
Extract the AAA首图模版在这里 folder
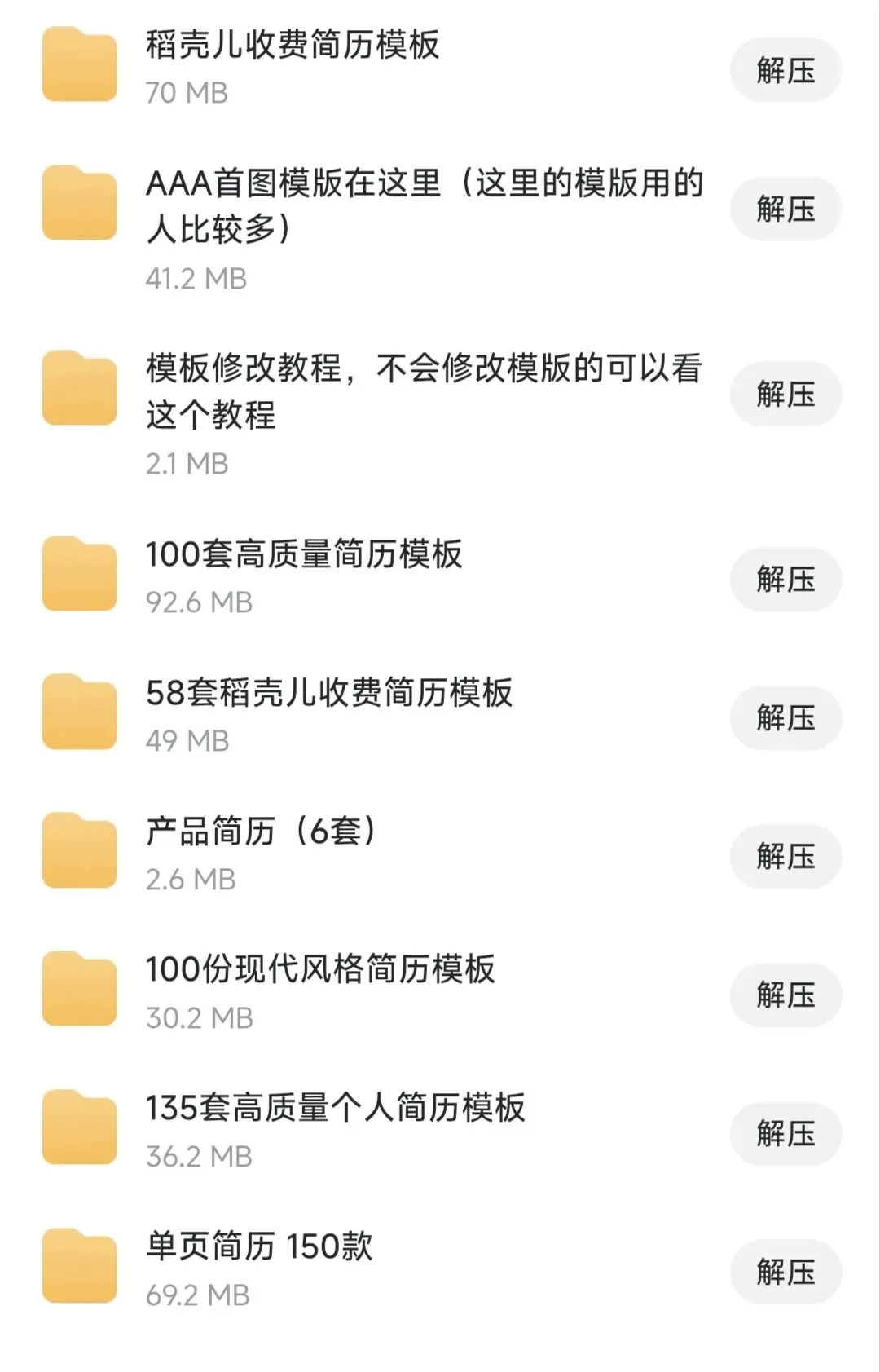pos(785,210)
